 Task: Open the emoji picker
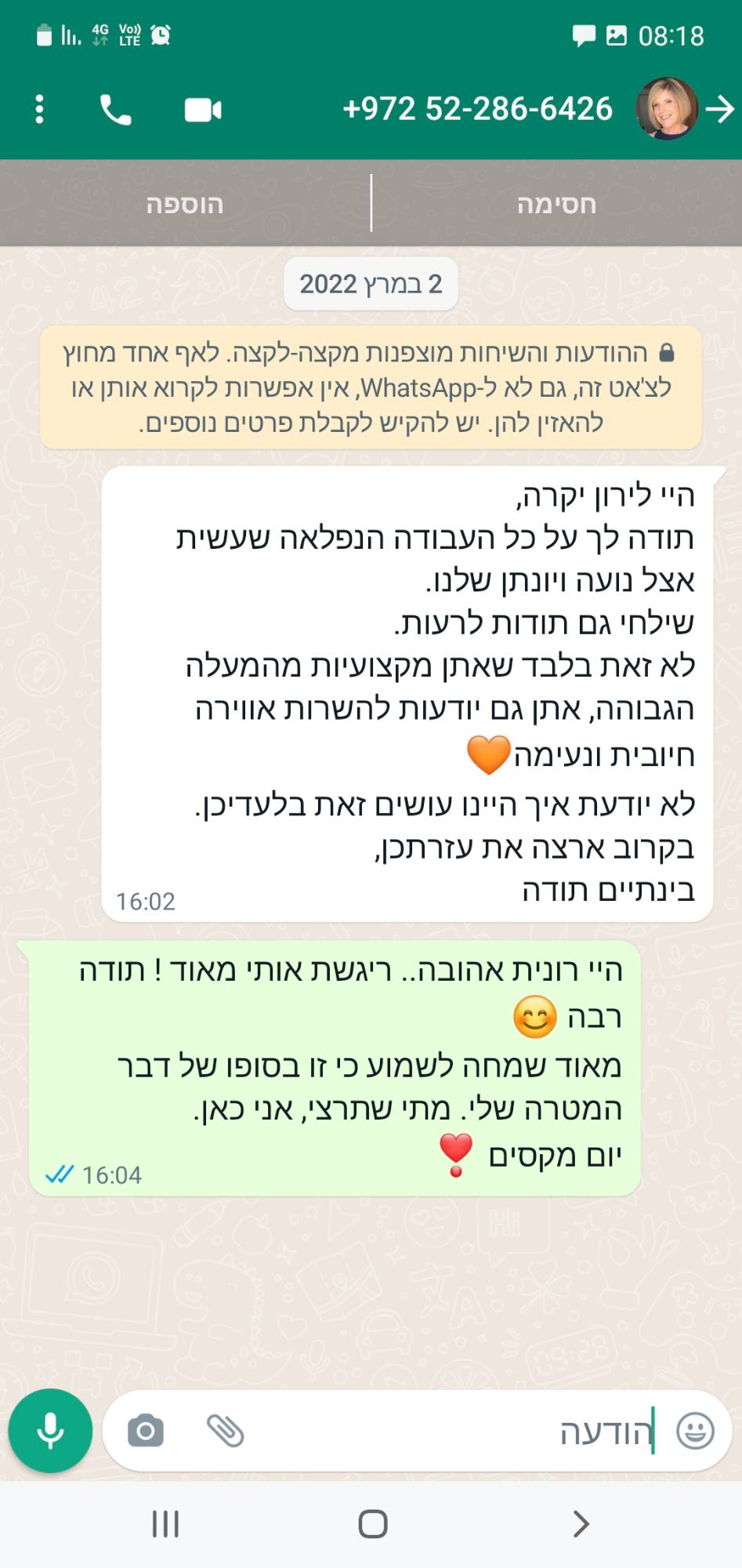click(695, 1431)
